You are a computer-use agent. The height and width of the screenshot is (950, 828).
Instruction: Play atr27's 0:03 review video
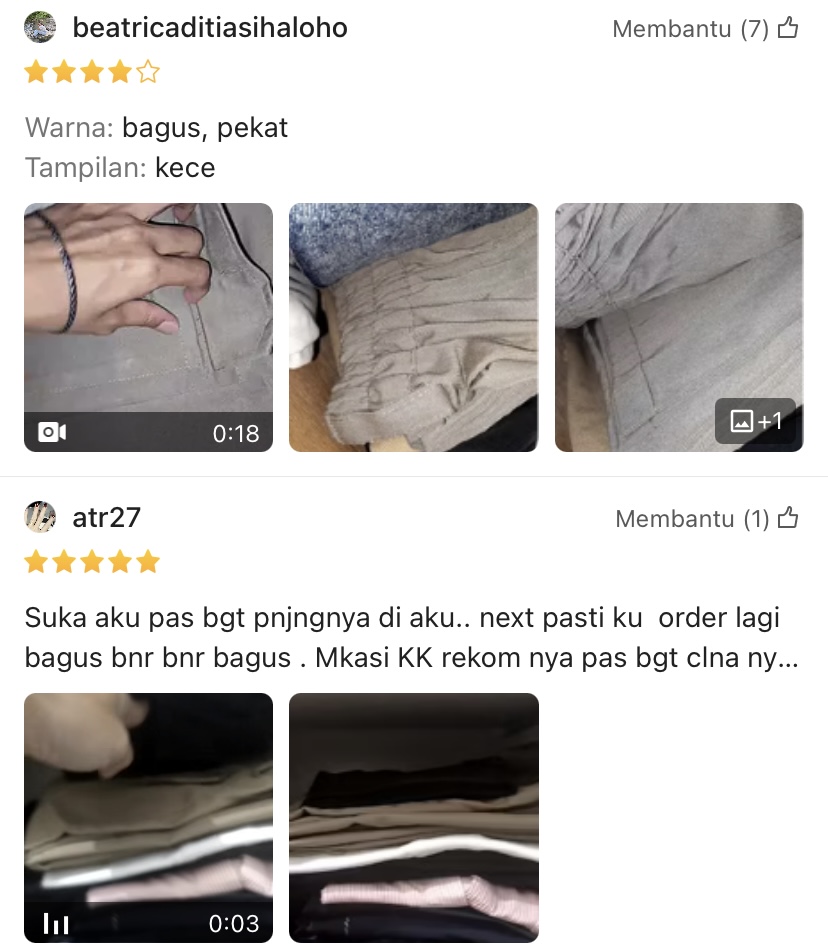coord(148,817)
